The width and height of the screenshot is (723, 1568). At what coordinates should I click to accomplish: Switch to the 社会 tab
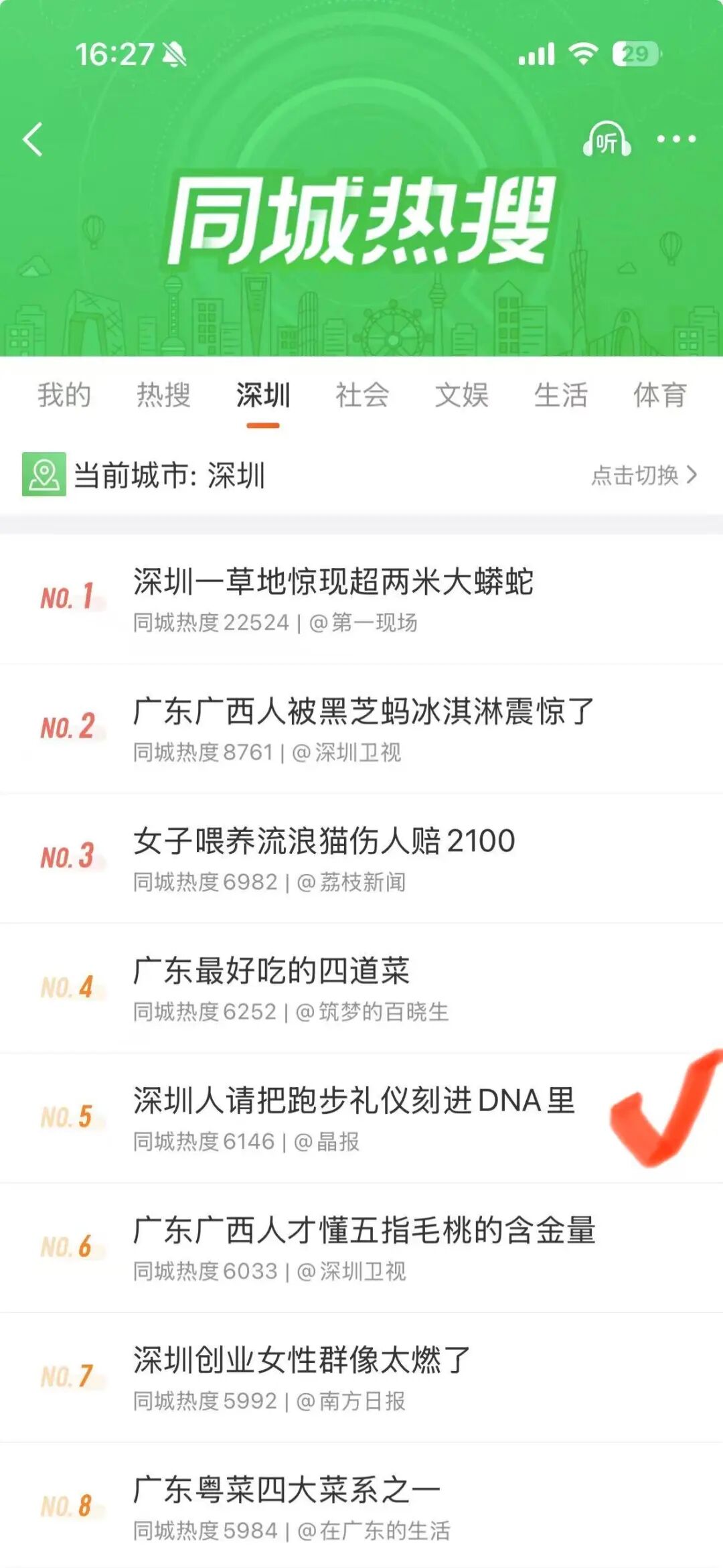pyautogui.click(x=362, y=395)
